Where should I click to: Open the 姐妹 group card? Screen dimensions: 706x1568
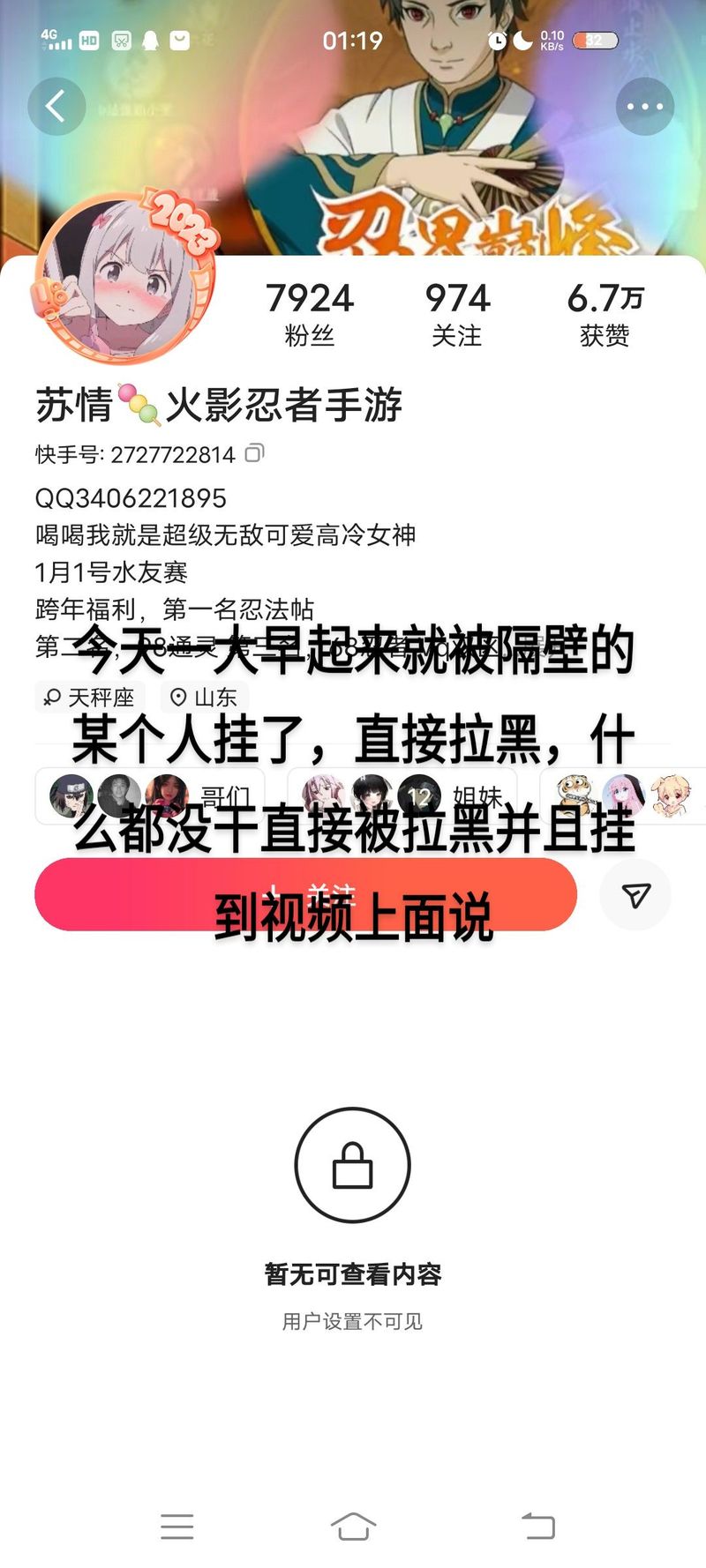(x=402, y=796)
